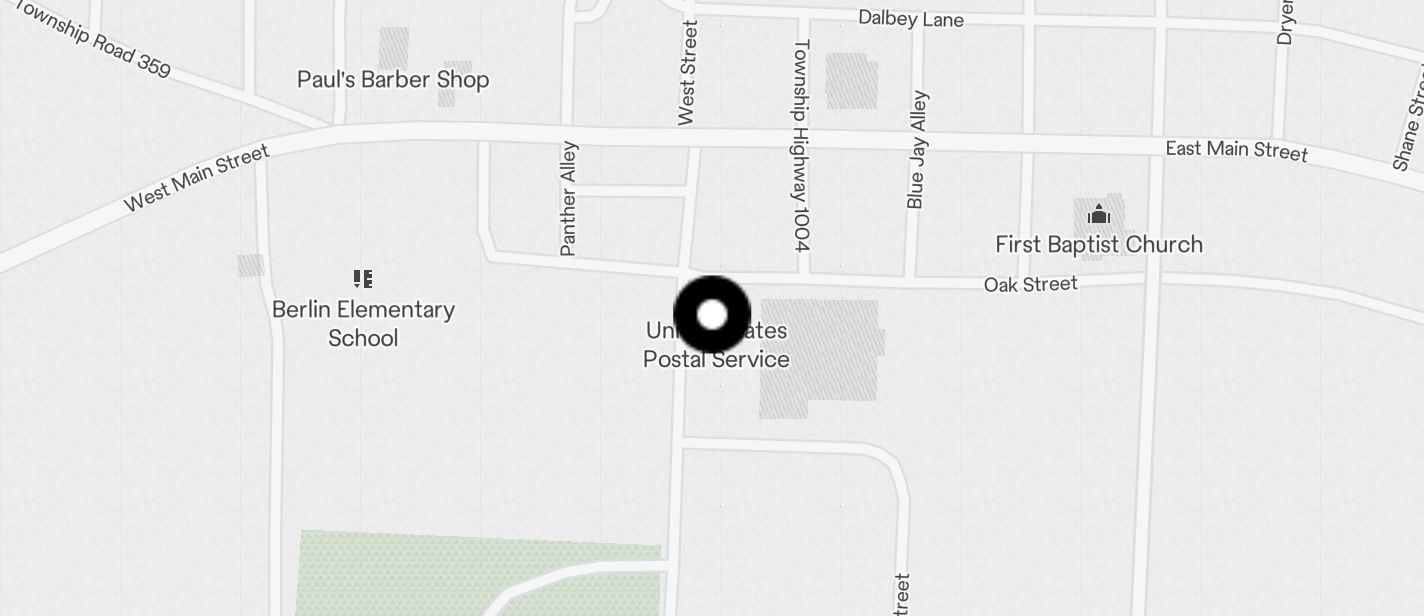Open Paul's Barber Shop on the map

coord(393,79)
